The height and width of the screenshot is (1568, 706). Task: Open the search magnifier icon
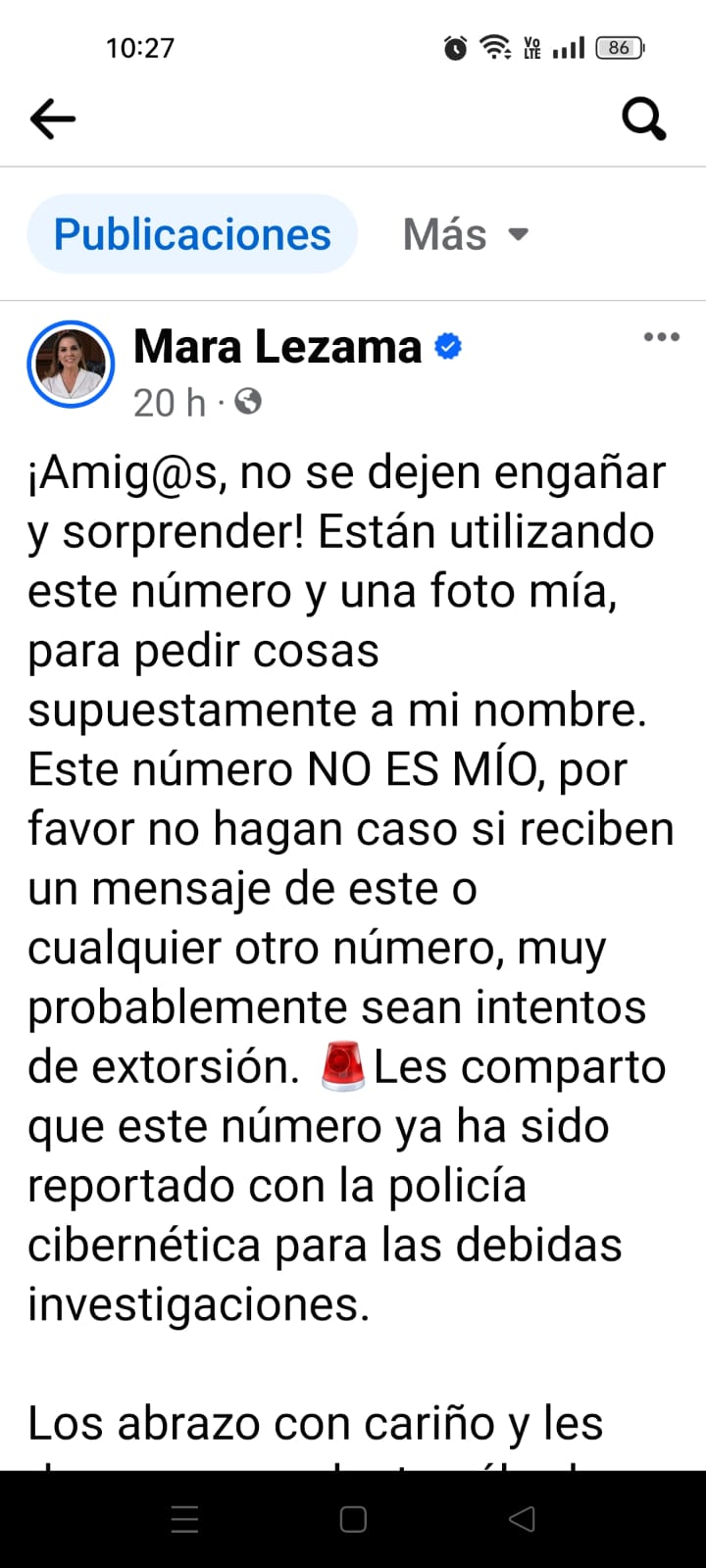tap(644, 120)
